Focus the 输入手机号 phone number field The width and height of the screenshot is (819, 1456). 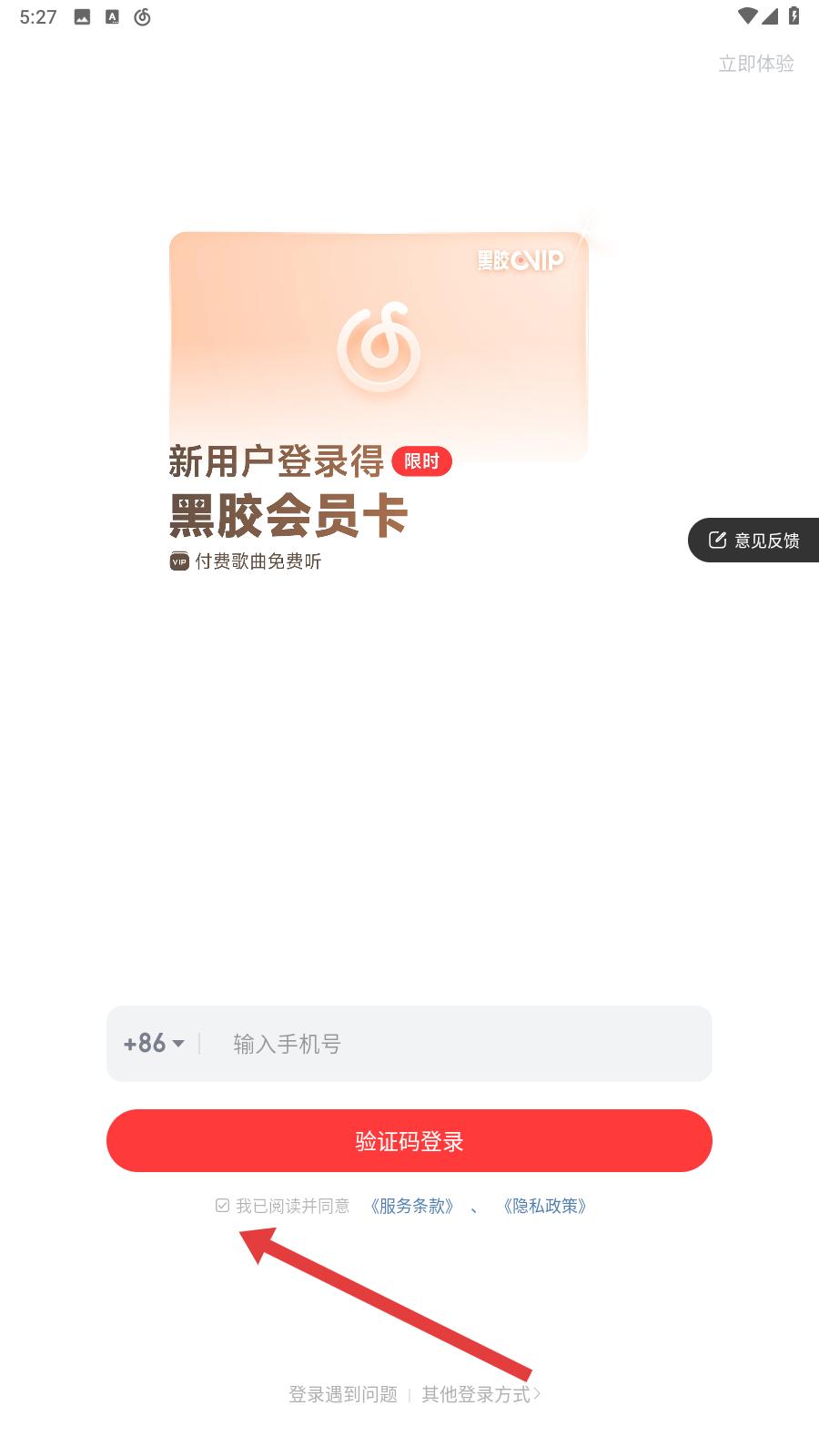tap(455, 1044)
